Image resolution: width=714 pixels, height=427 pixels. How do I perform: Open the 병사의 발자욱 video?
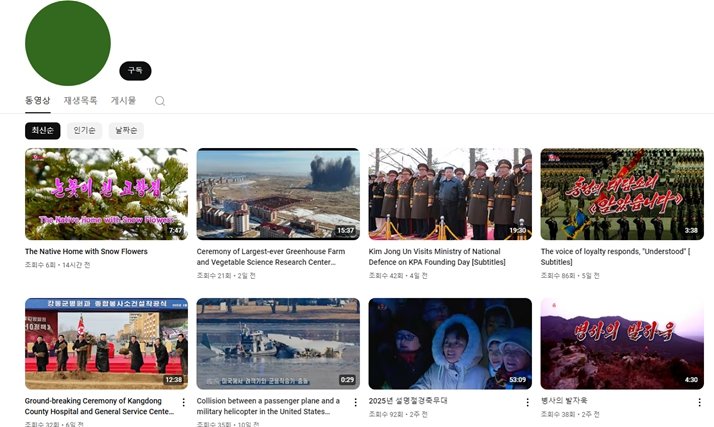click(622, 343)
